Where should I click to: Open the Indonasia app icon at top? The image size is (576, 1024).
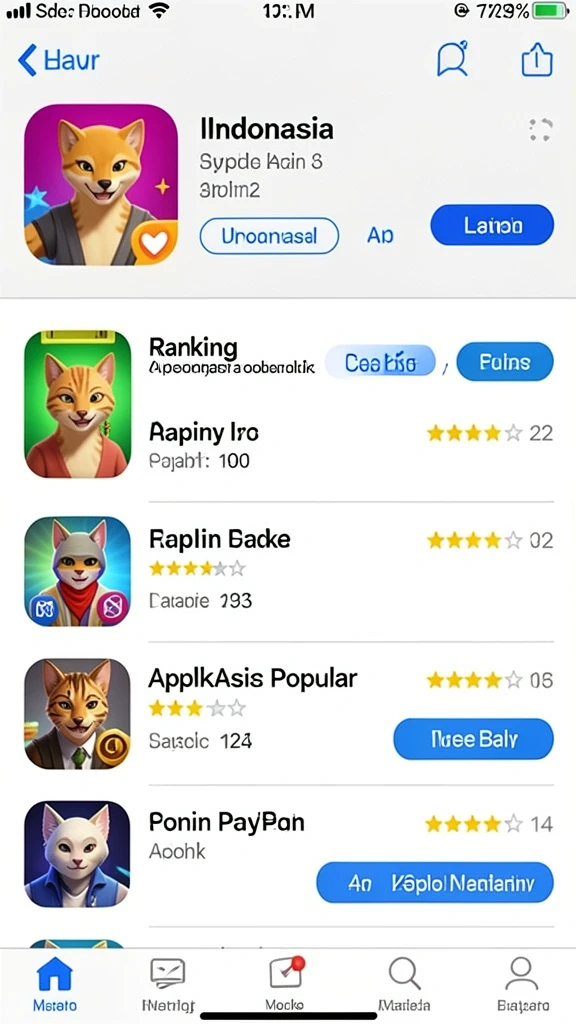(101, 185)
